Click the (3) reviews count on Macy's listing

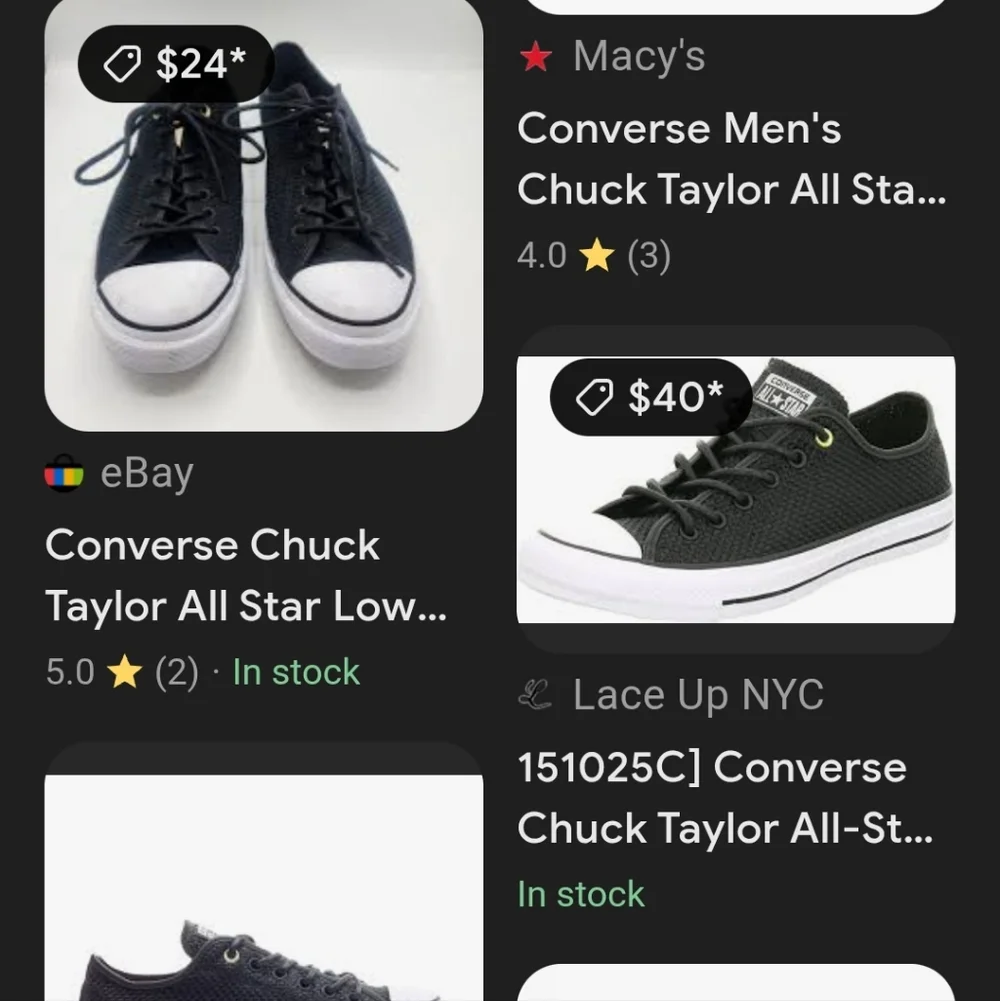(650, 255)
